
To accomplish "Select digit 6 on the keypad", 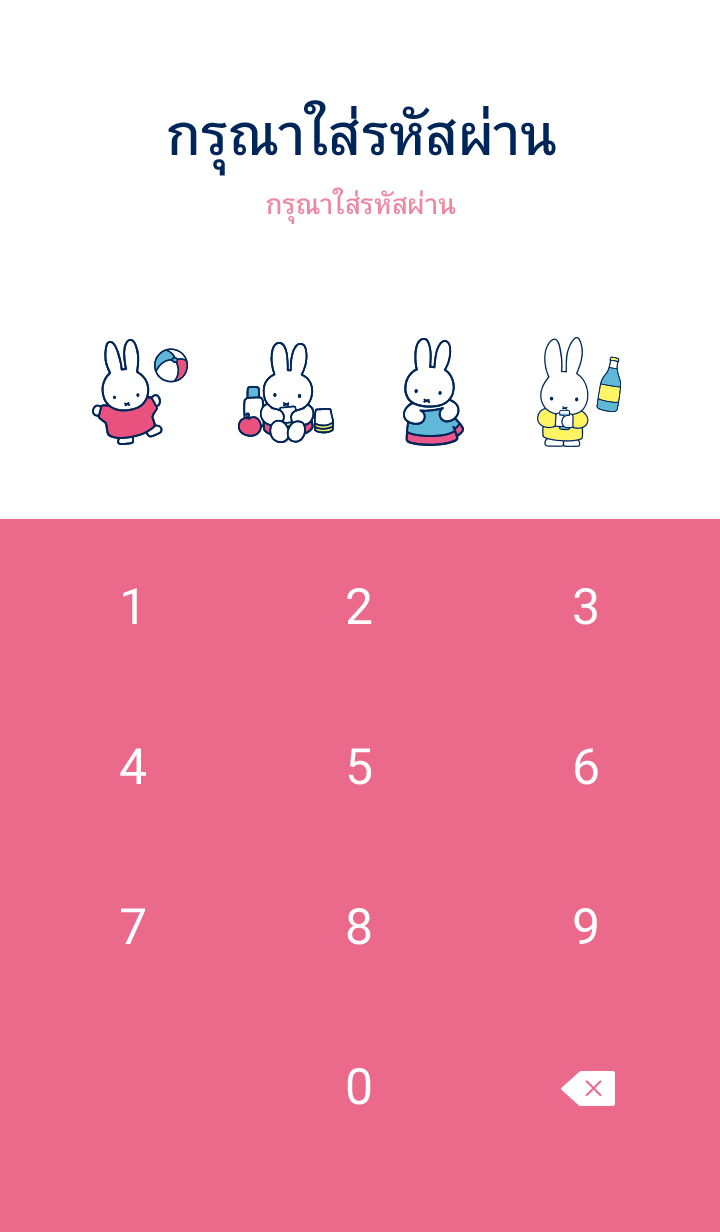I will click(x=586, y=767).
